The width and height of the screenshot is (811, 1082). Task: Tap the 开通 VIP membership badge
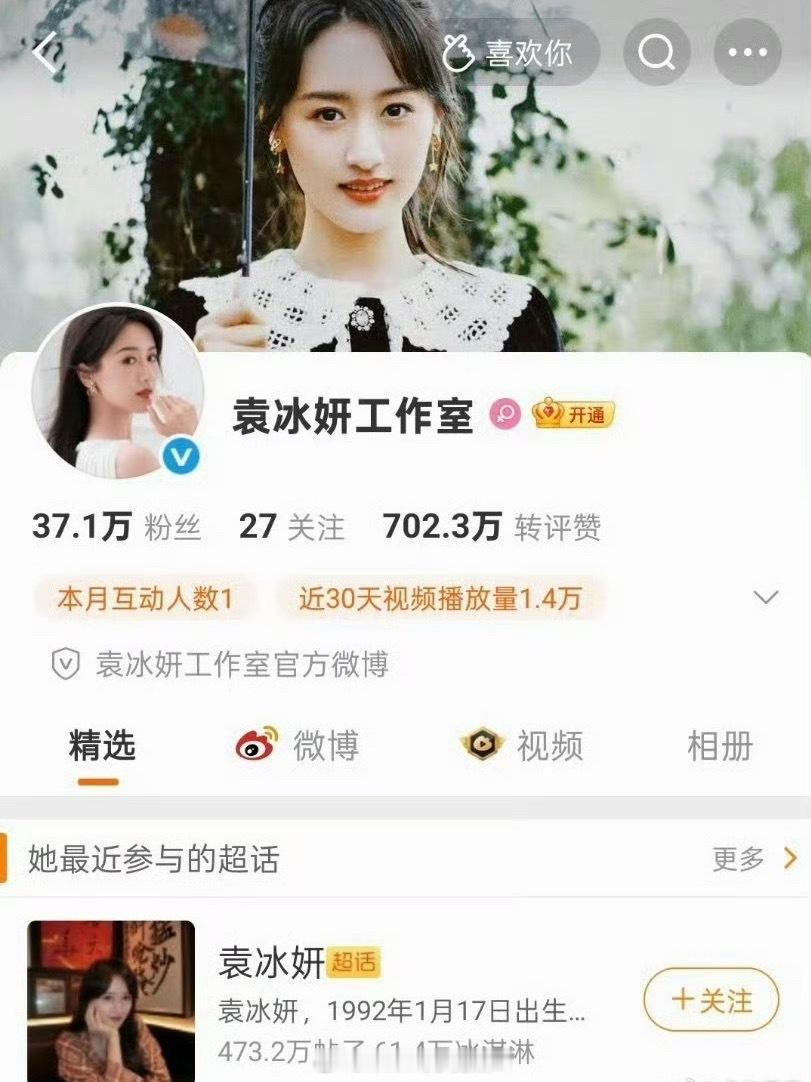click(x=574, y=414)
